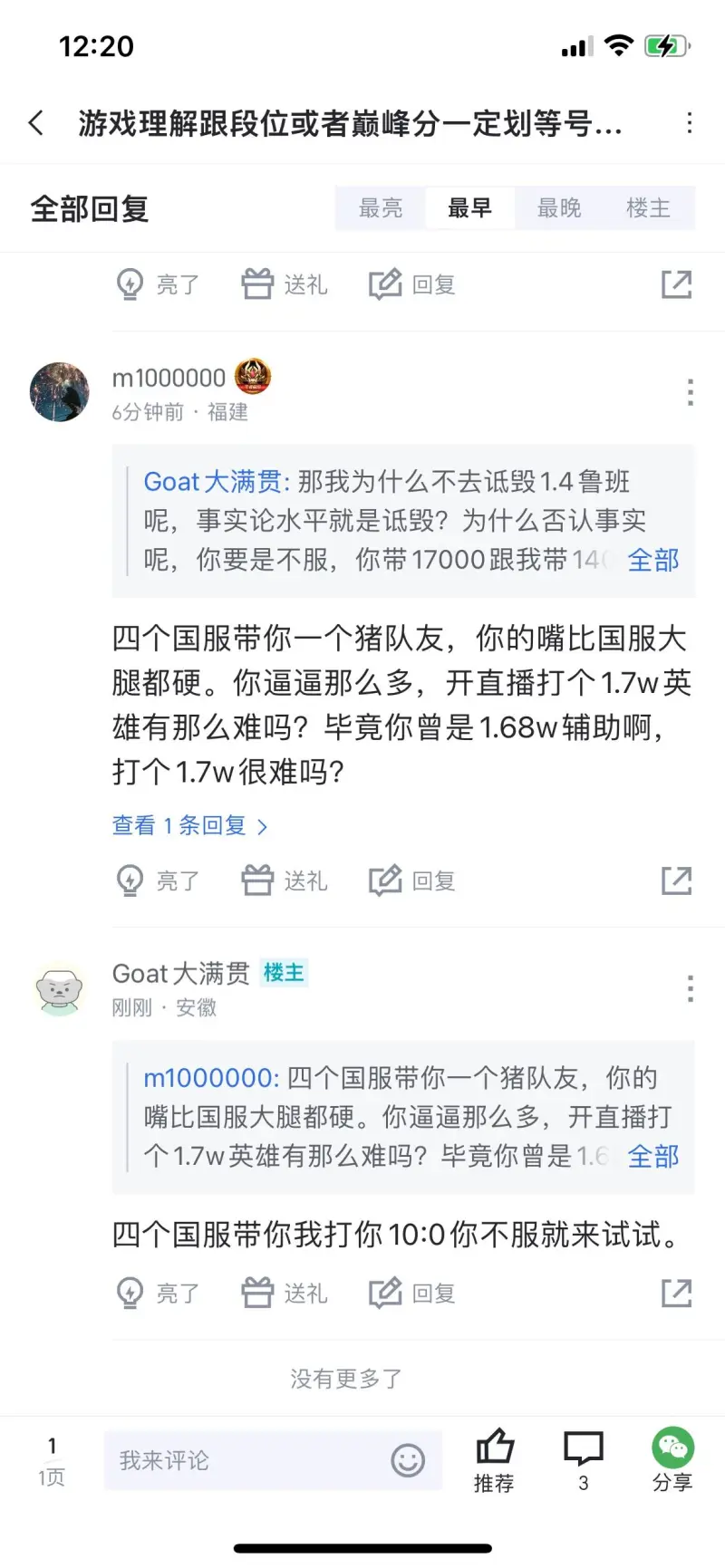Share m1000000's comment via export icon
Image resolution: width=725 pixels, height=1568 pixels.
[676, 880]
